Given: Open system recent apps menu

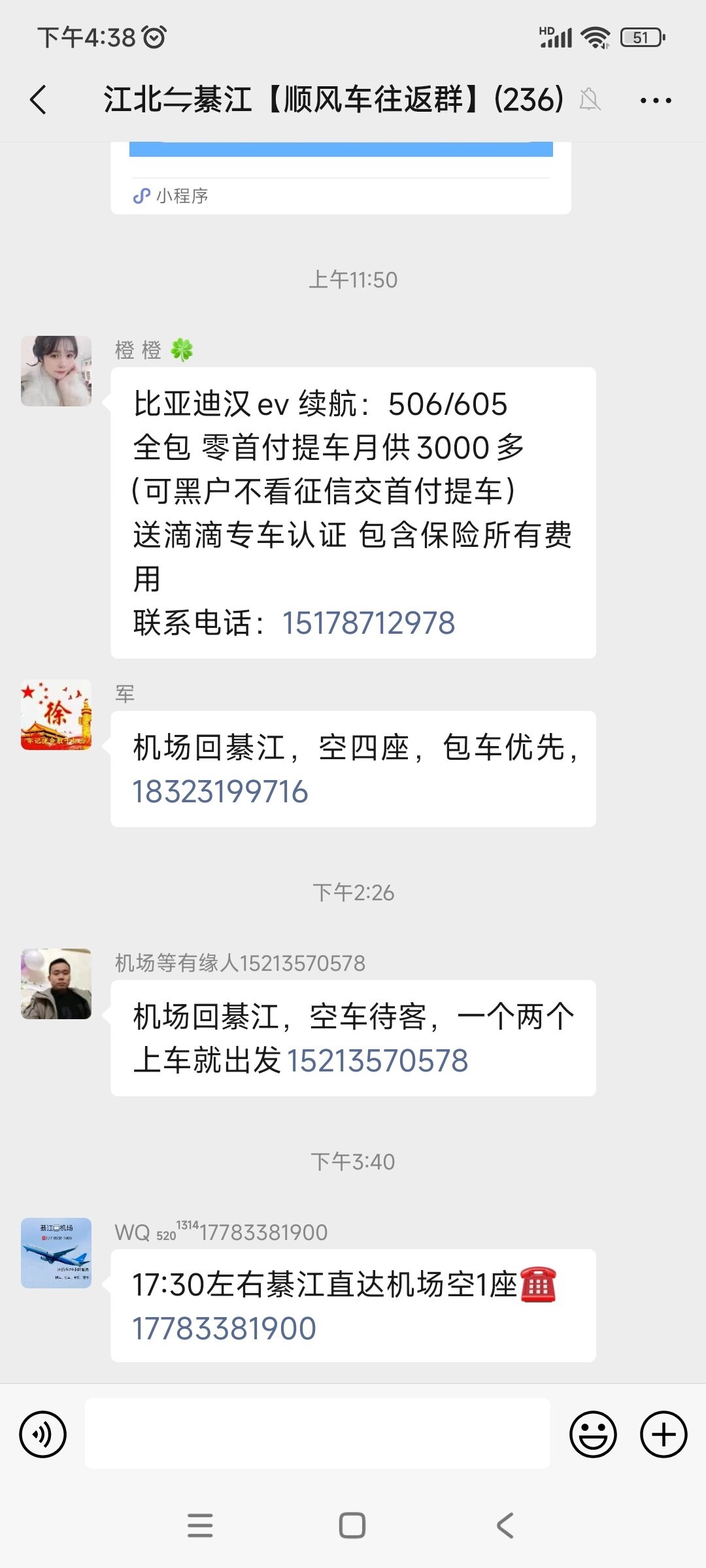Looking at the screenshot, I should [200, 1526].
